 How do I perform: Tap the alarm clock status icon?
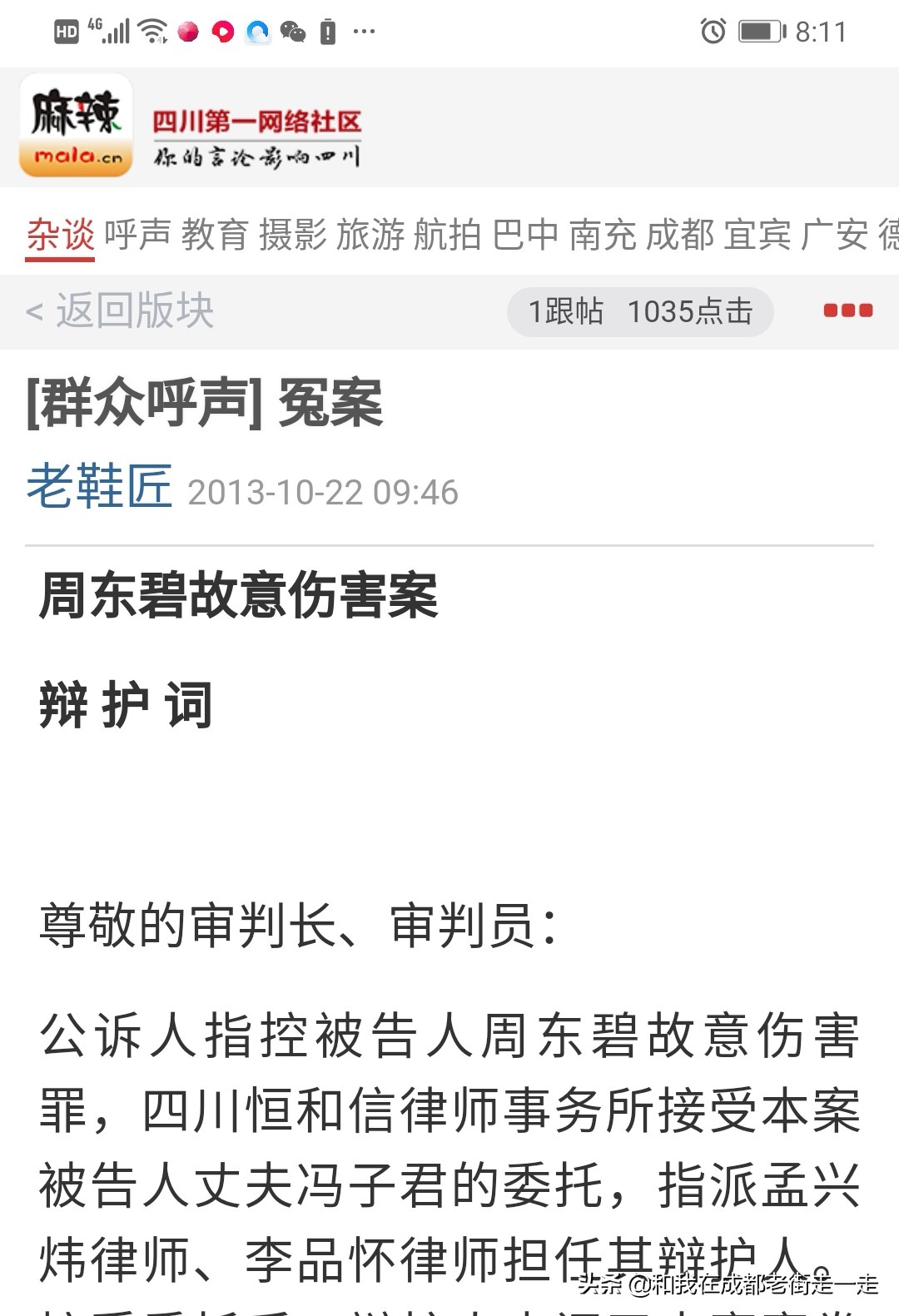coord(712,32)
